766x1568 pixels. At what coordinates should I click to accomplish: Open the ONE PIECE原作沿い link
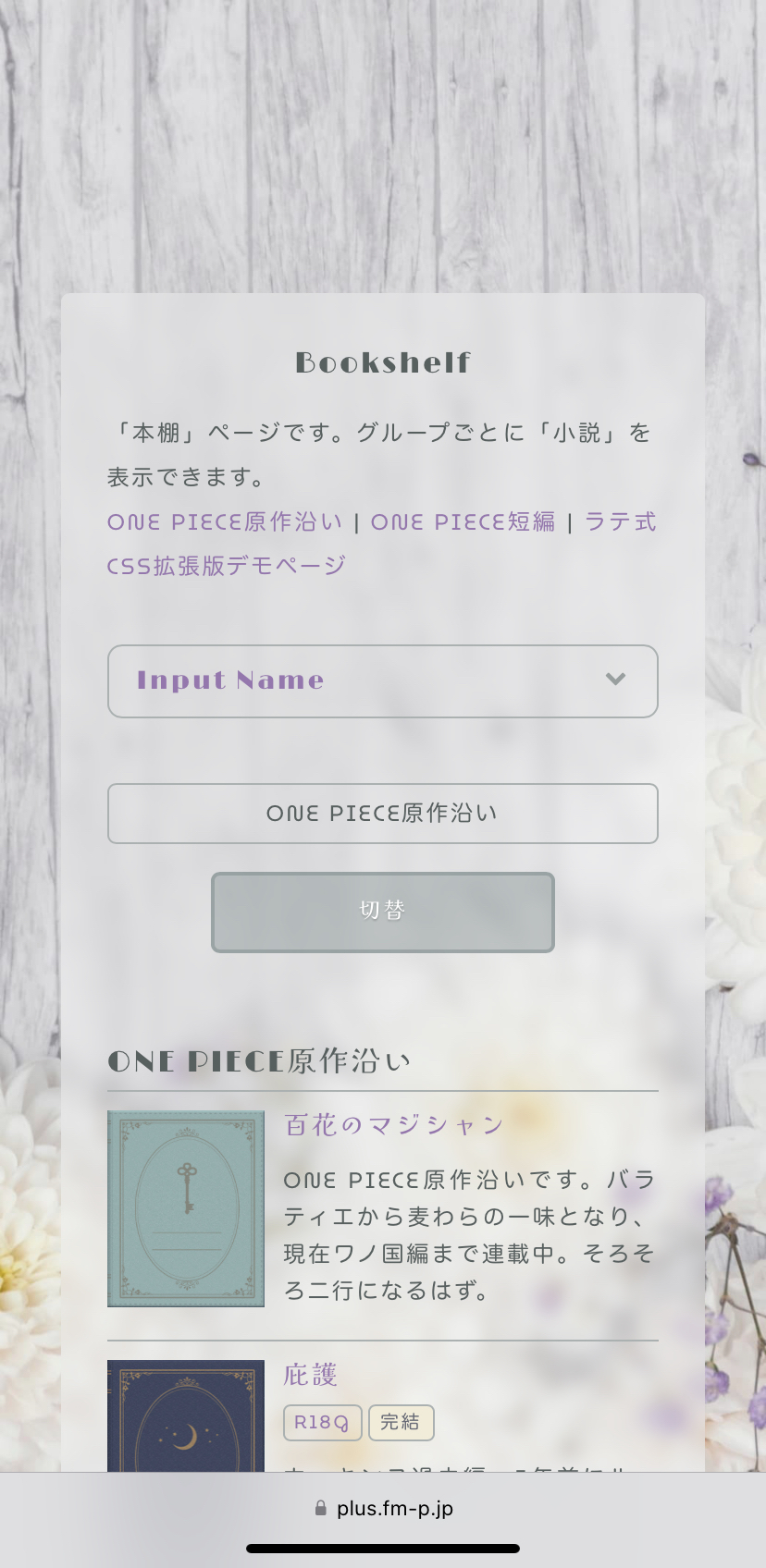(225, 522)
